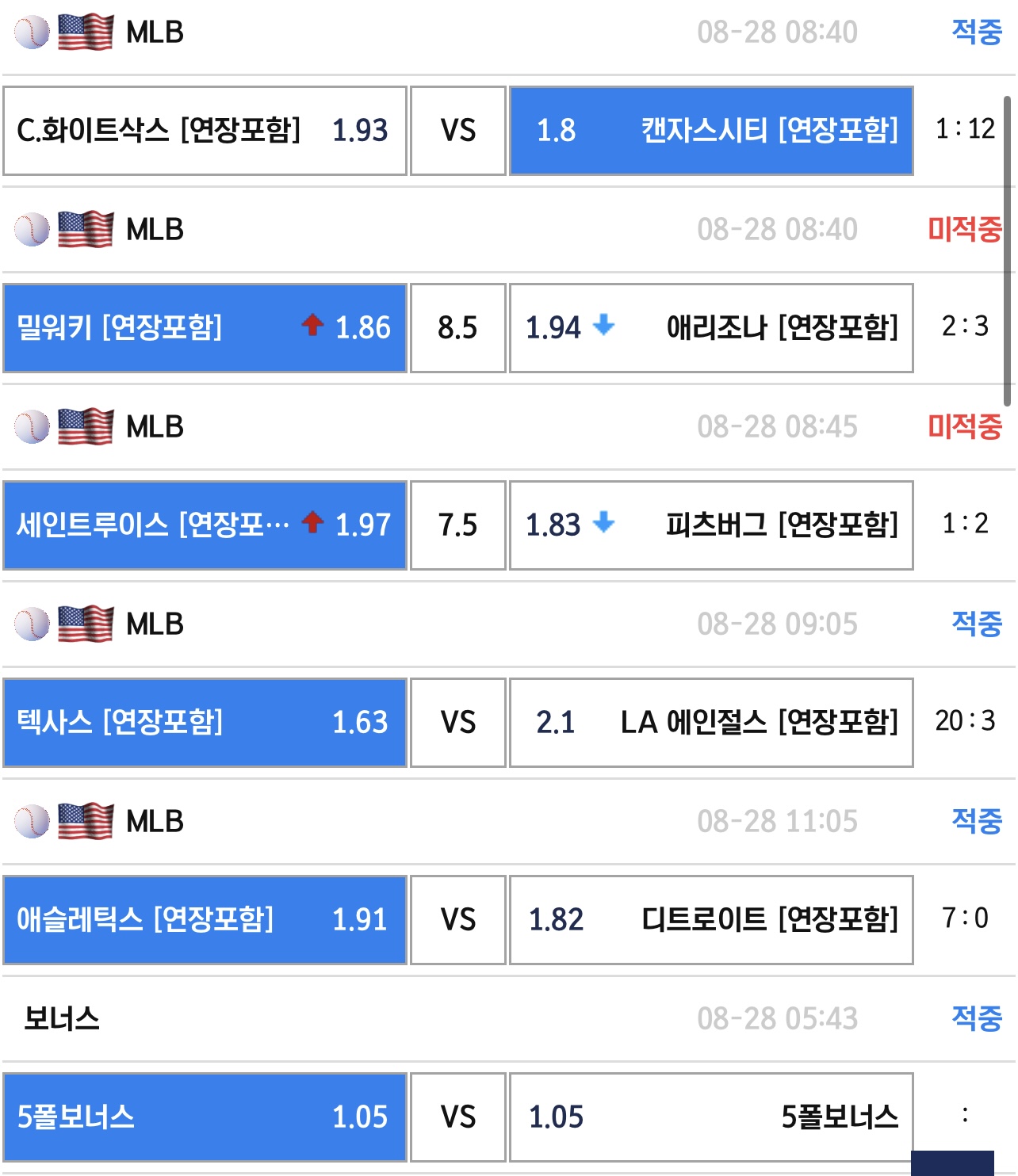
Task: Tap the 8.5 line for 밀워키 vs 애리조나
Action: click(458, 328)
